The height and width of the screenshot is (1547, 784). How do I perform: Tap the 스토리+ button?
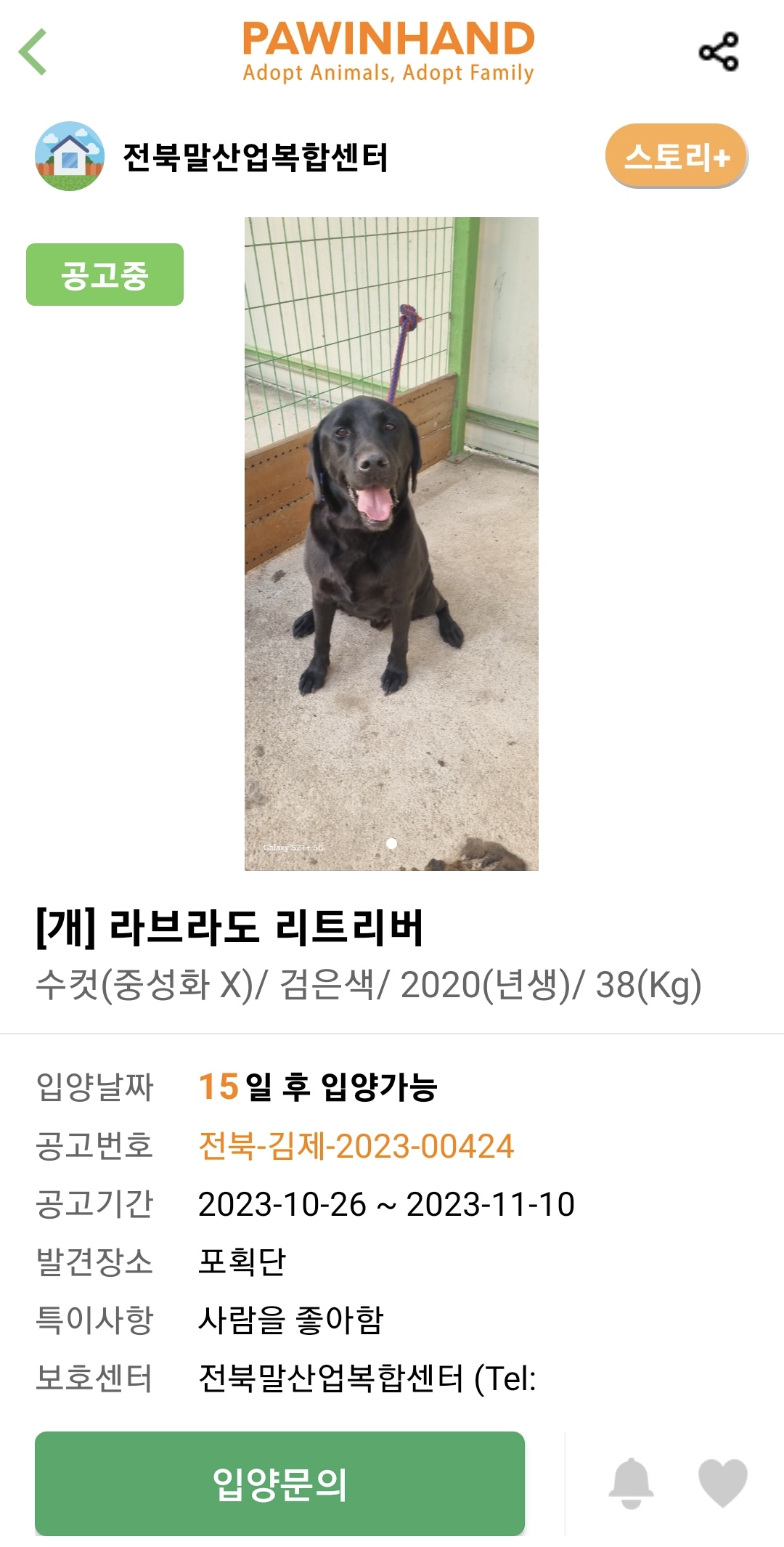pyautogui.click(x=676, y=156)
